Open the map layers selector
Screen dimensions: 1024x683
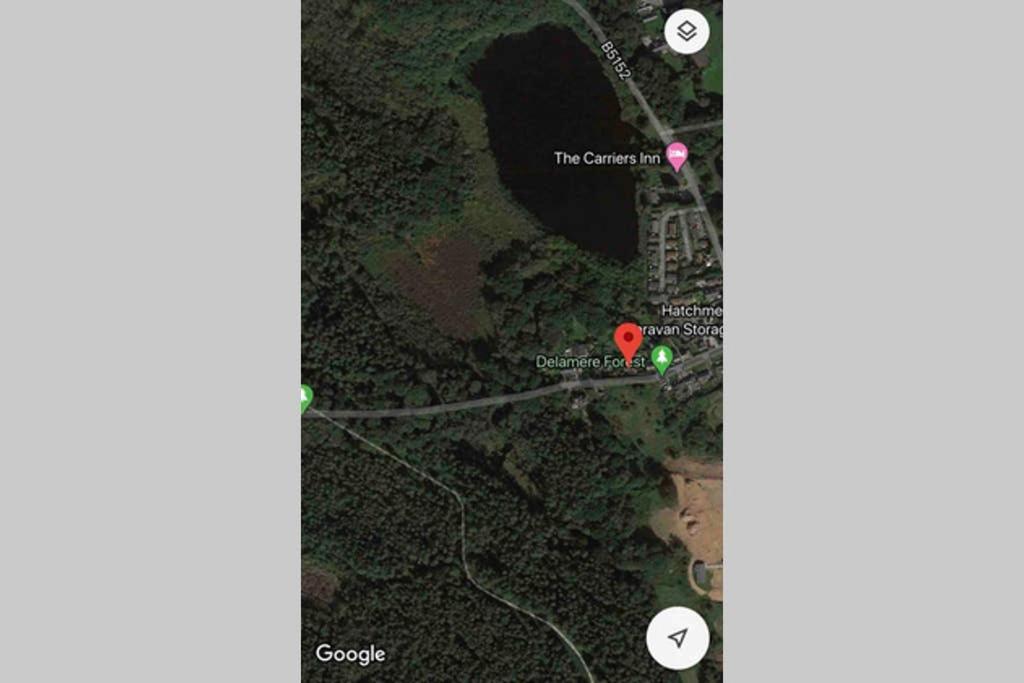coord(686,31)
